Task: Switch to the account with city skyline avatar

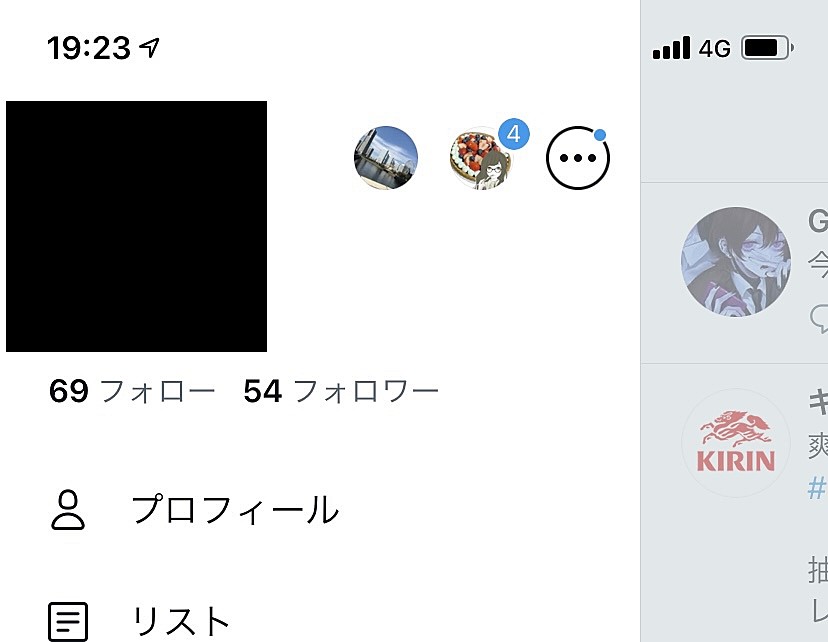Action: tap(386, 158)
